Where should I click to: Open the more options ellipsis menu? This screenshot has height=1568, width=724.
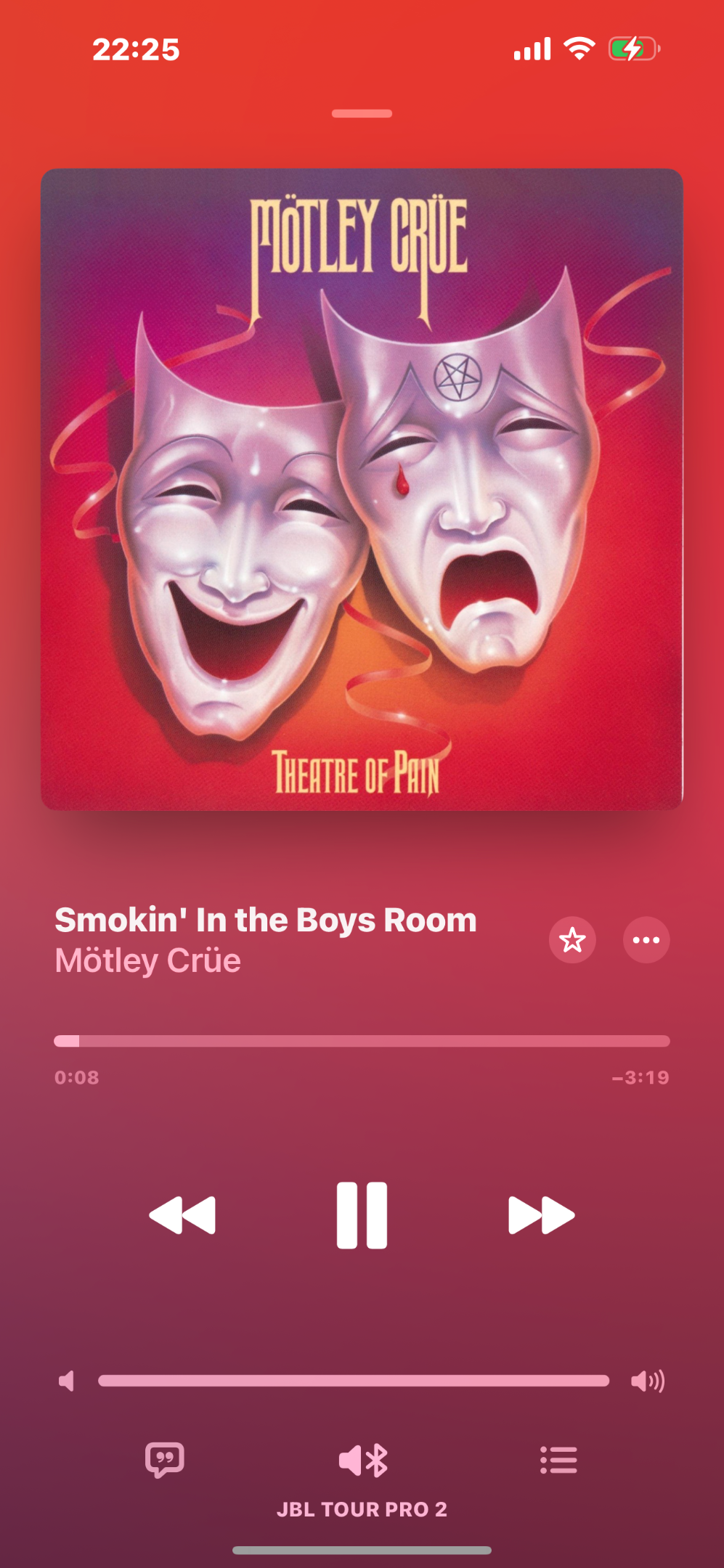(646, 940)
